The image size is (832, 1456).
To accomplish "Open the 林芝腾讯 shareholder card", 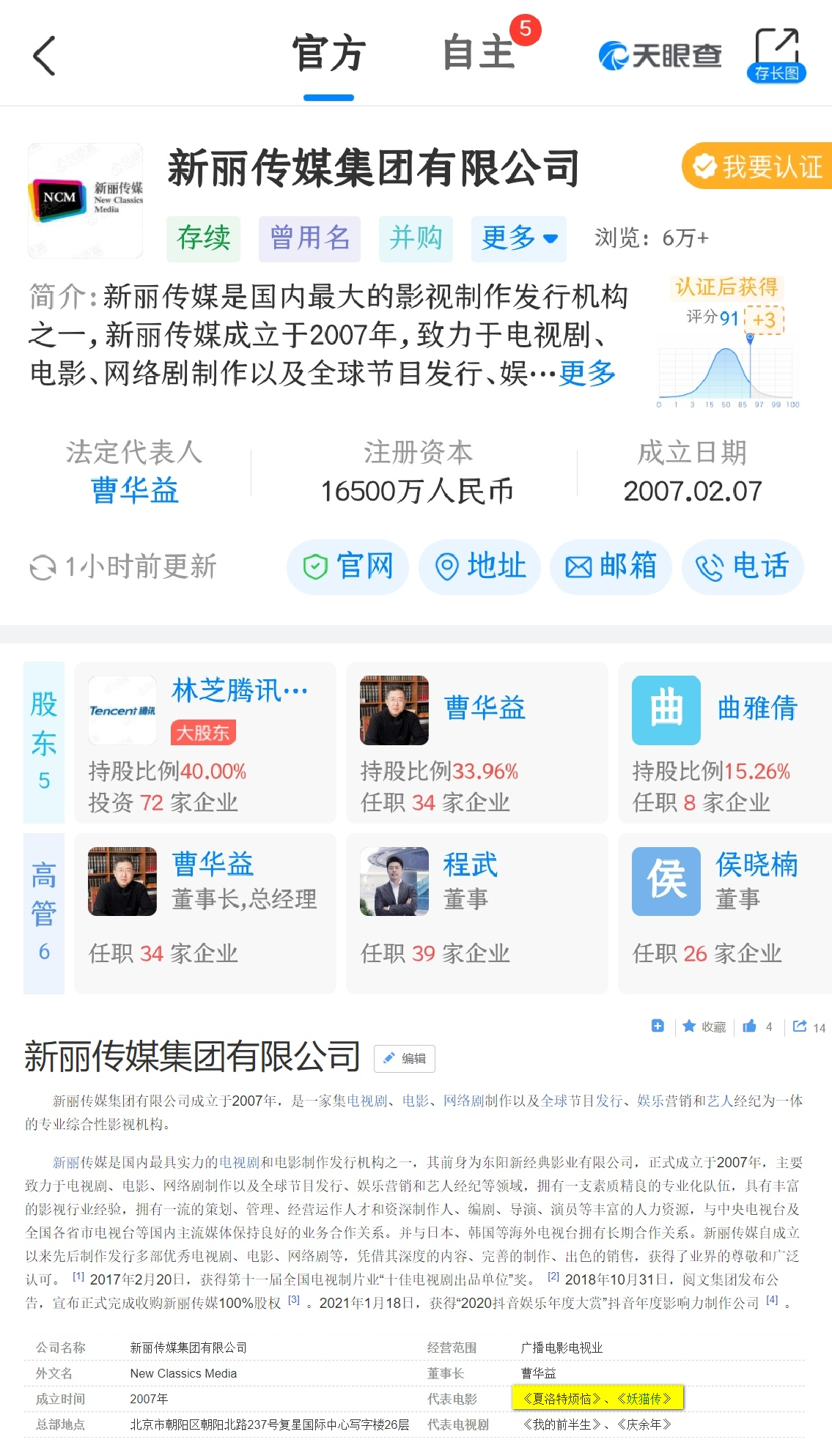I will pos(205,742).
